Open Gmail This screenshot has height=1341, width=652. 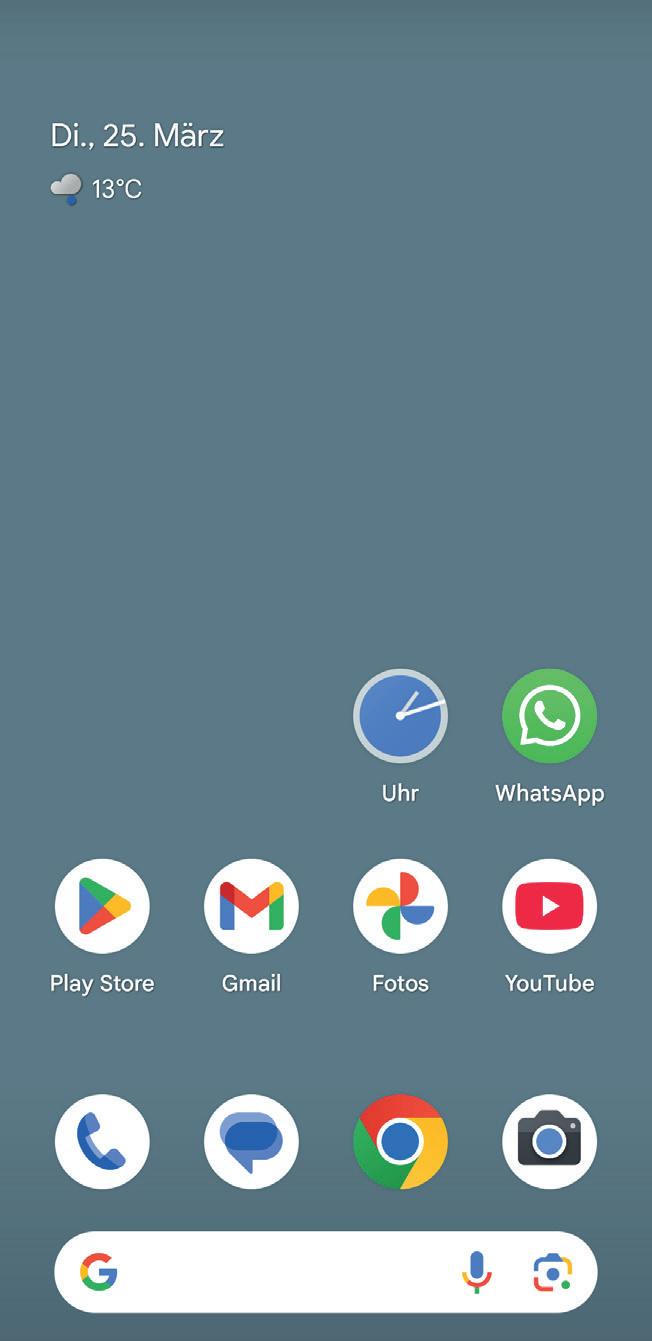251,906
